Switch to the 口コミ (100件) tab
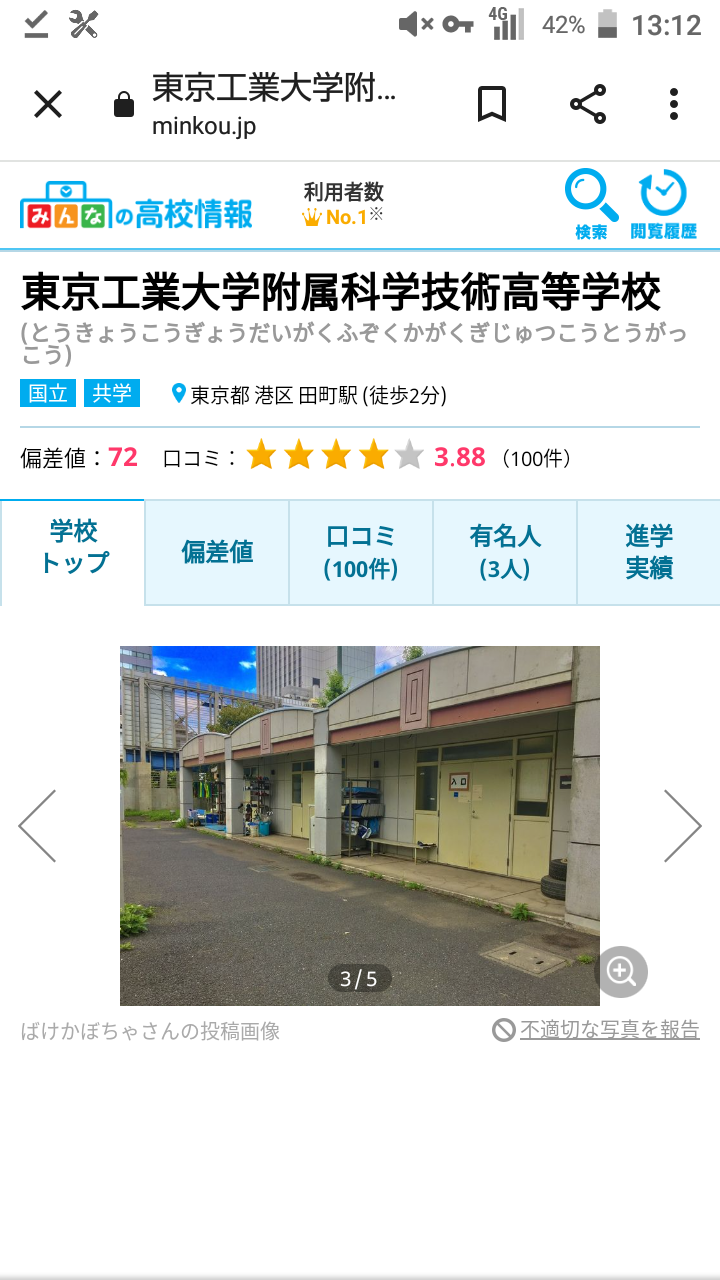 click(x=361, y=552)
